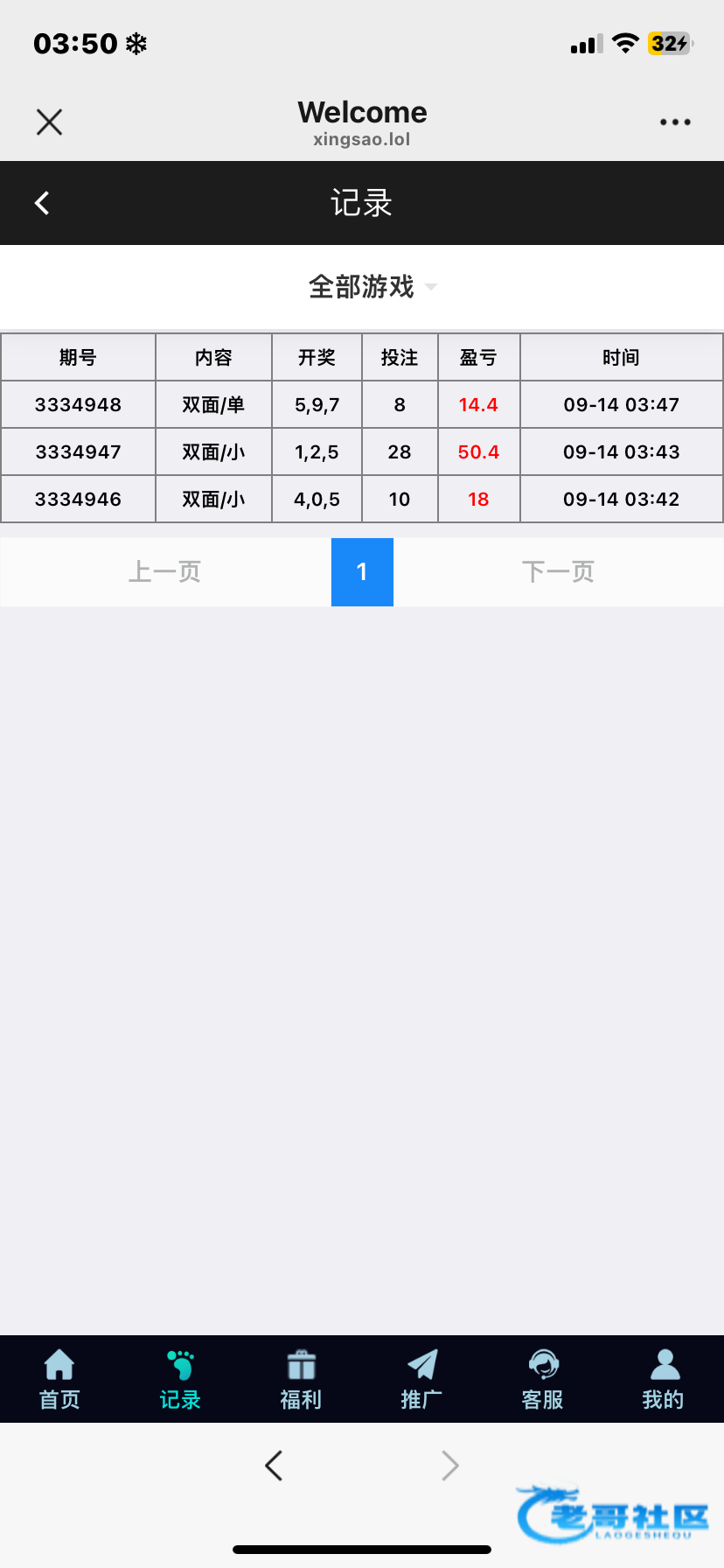724x1568 pixels.
Task: Open the three-dot overflow menu
Action: [x=675, y=122]
